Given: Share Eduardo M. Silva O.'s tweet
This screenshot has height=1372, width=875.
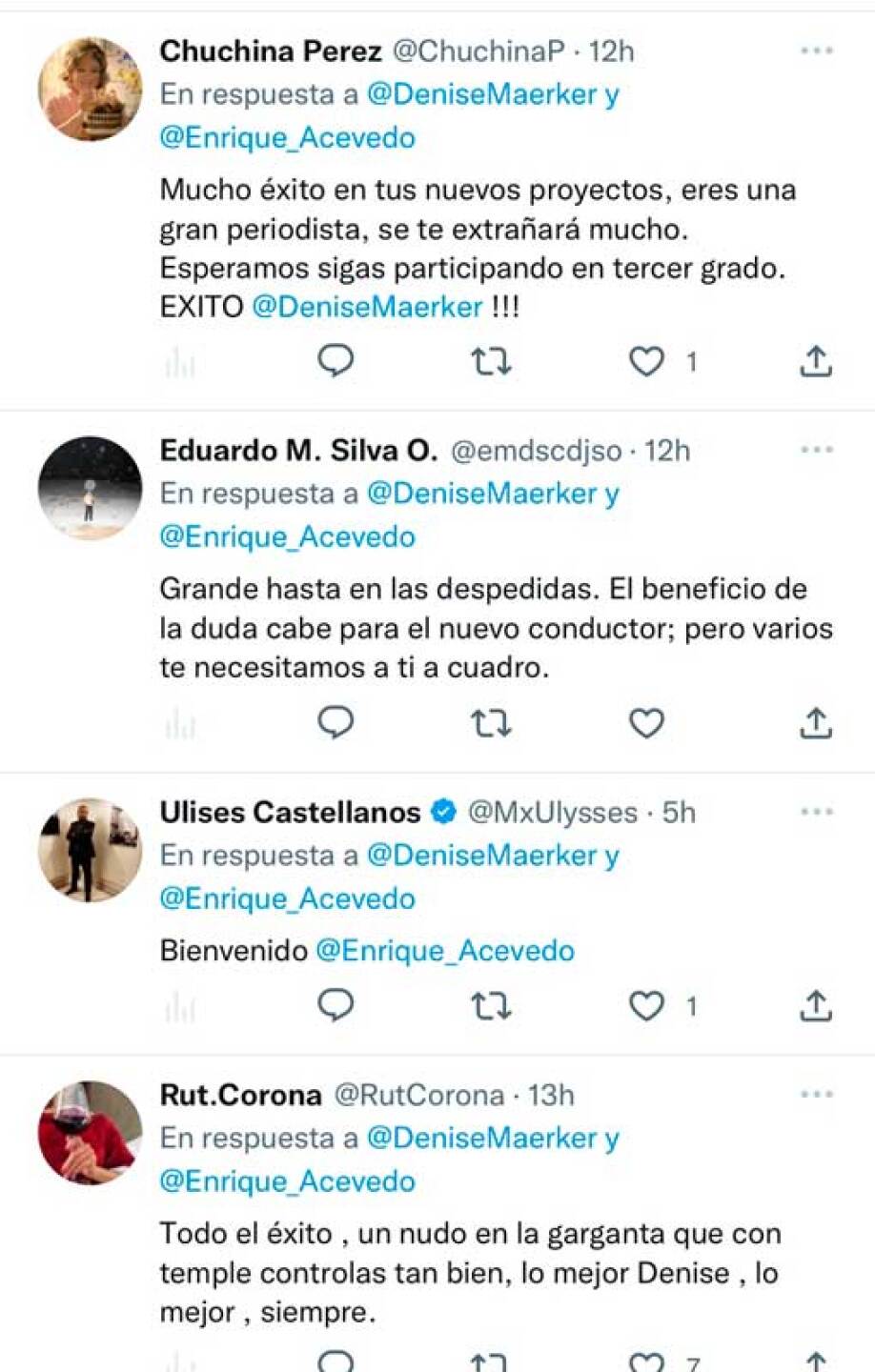Looking at the screenshot, I should coord(816,723).
